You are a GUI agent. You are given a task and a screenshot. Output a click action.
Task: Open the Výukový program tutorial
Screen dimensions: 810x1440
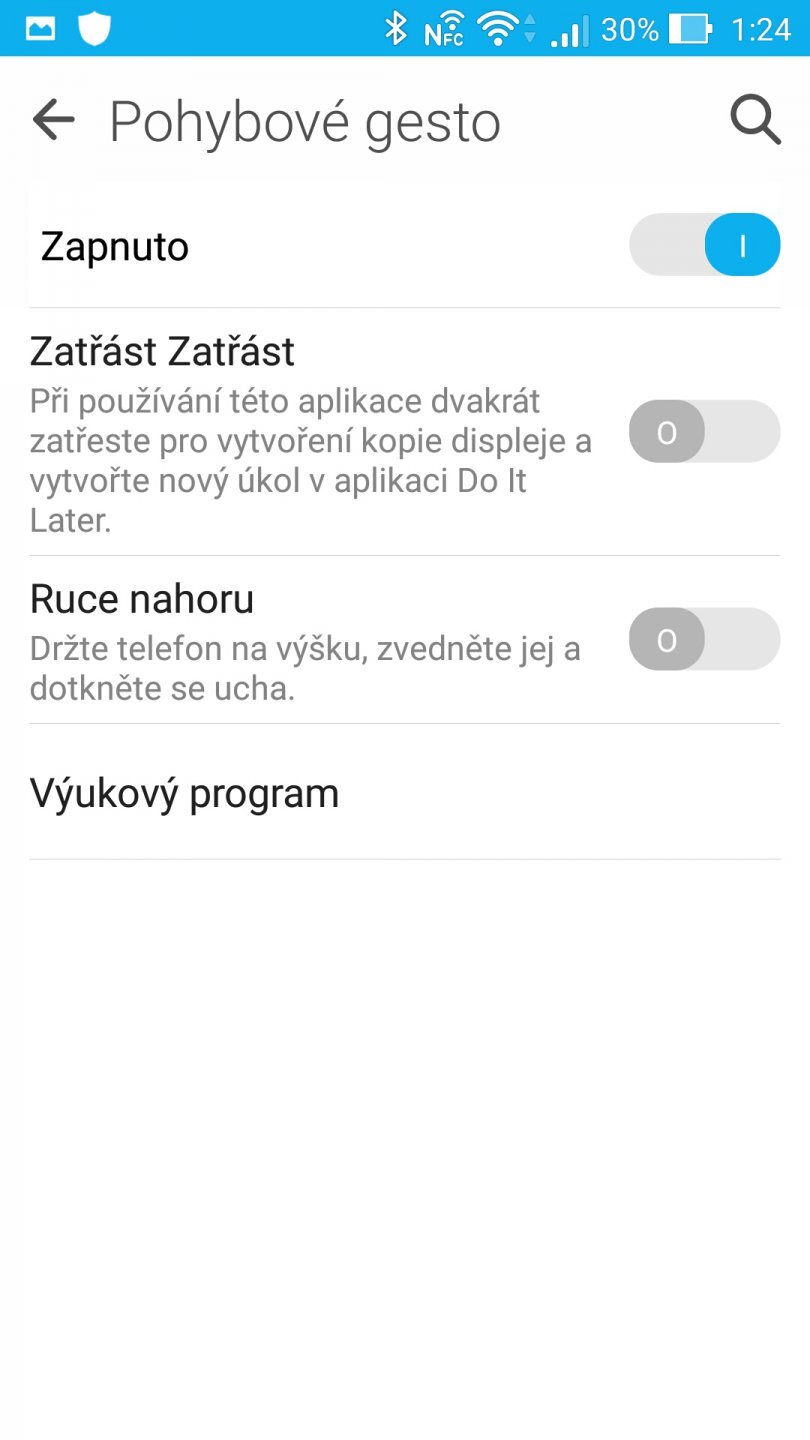point(184,792)
